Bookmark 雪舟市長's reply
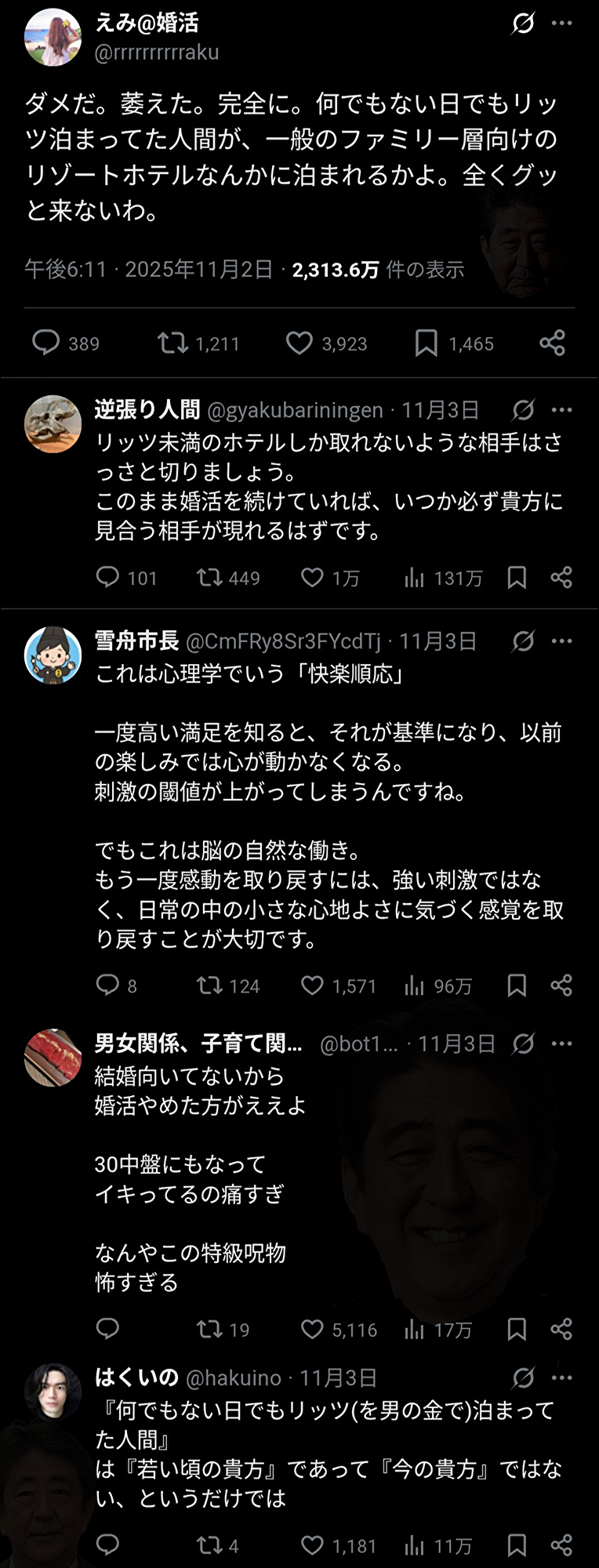The image size is (599, 1568). tap(517, 985)
